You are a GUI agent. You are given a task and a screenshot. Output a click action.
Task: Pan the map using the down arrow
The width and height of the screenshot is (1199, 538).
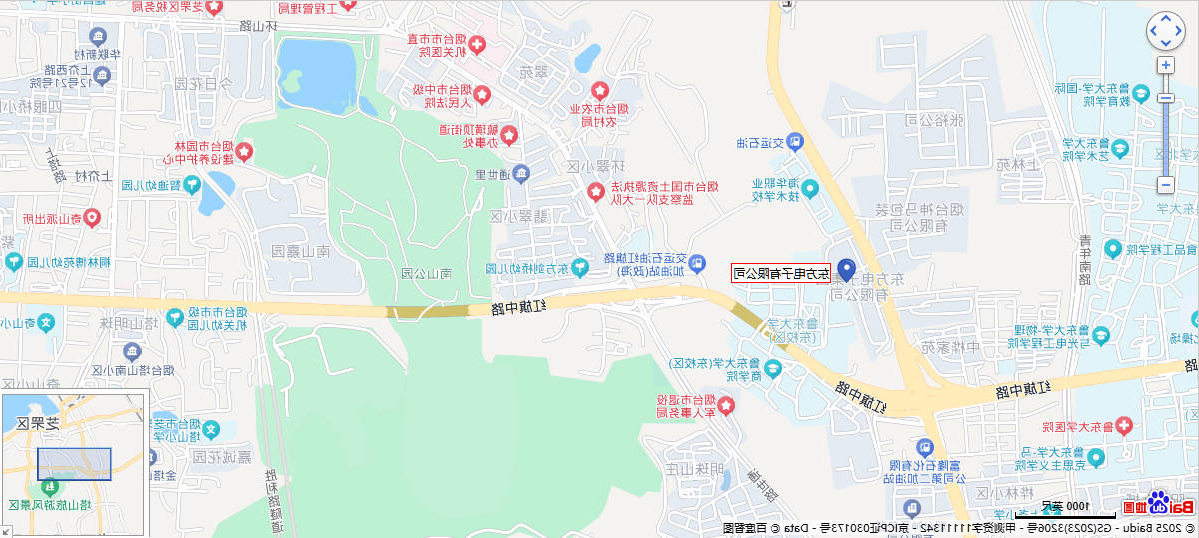coord(1165,43)
